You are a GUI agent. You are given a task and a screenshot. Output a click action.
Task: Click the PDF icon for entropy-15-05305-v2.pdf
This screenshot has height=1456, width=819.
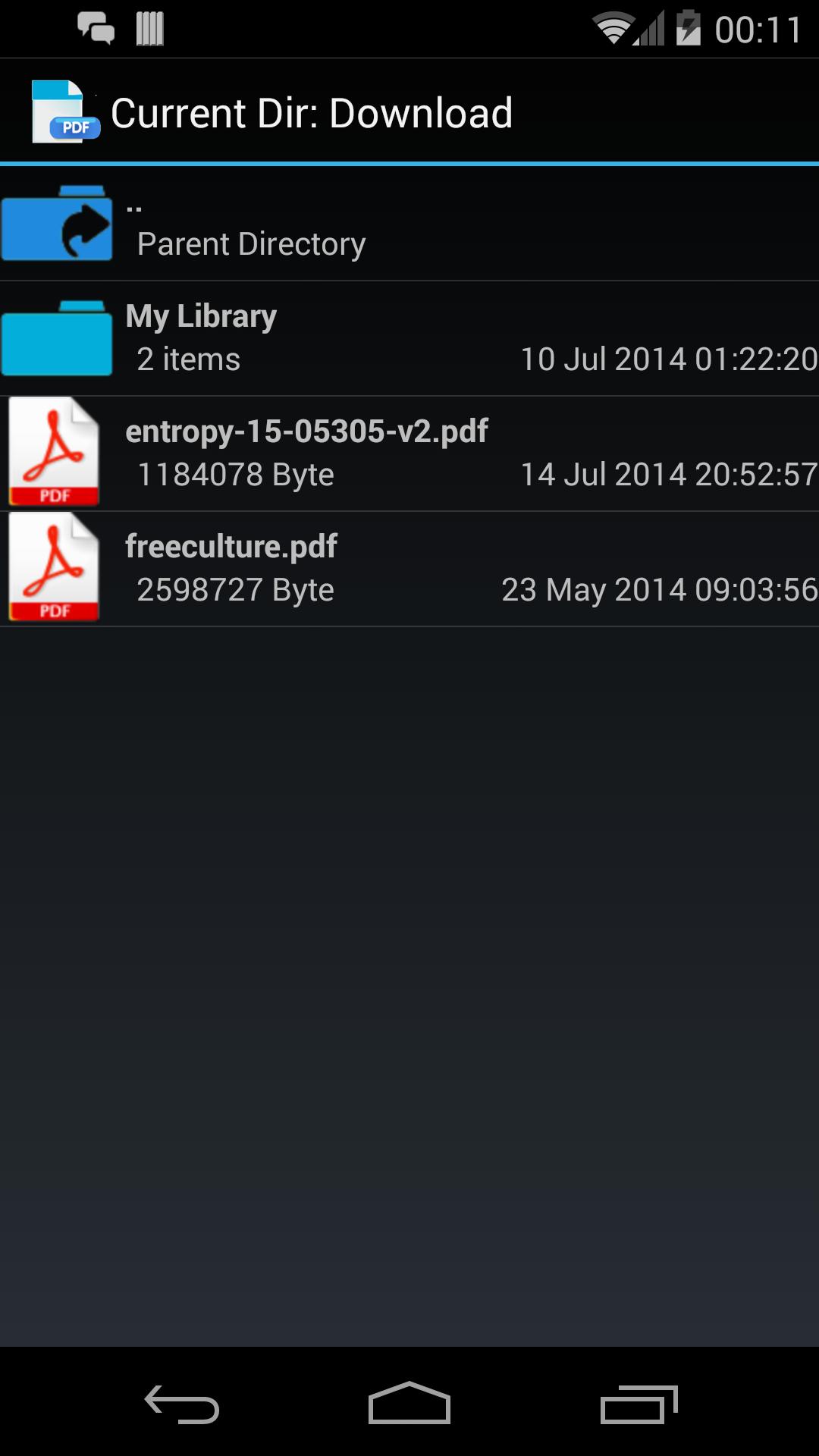[53, 453]
